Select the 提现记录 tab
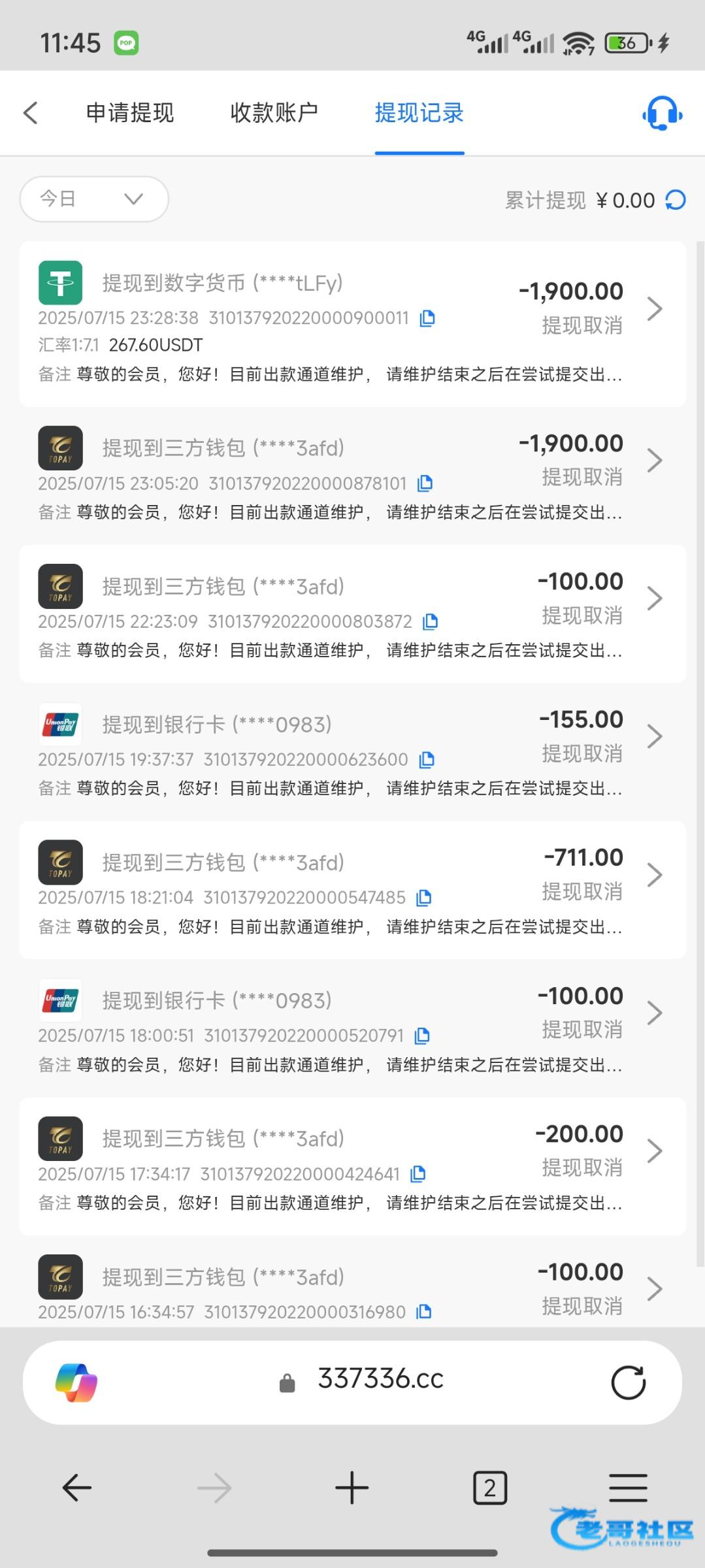Viewport: 705px width, 1568px height. (419, 113)
